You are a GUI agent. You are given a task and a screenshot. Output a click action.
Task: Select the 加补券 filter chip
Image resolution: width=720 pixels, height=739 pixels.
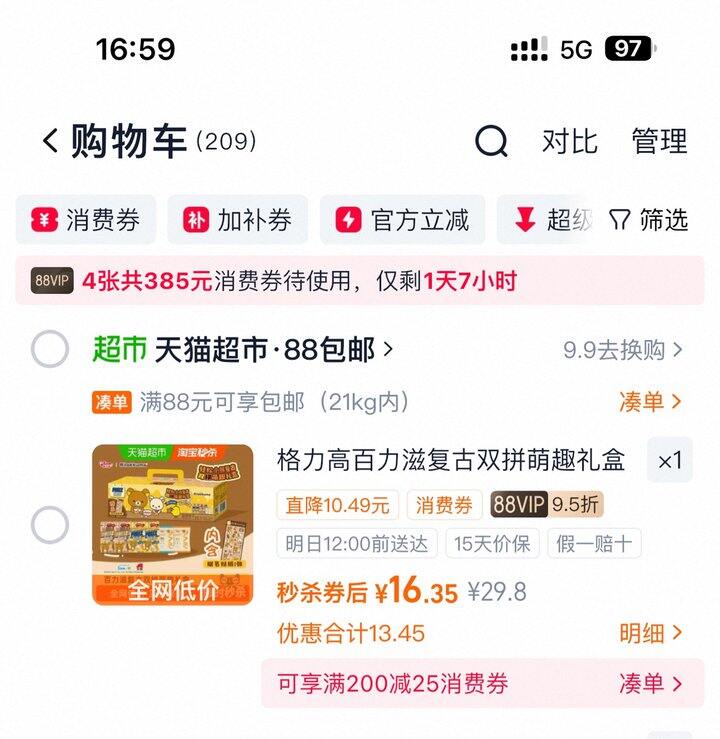point(237,220)
